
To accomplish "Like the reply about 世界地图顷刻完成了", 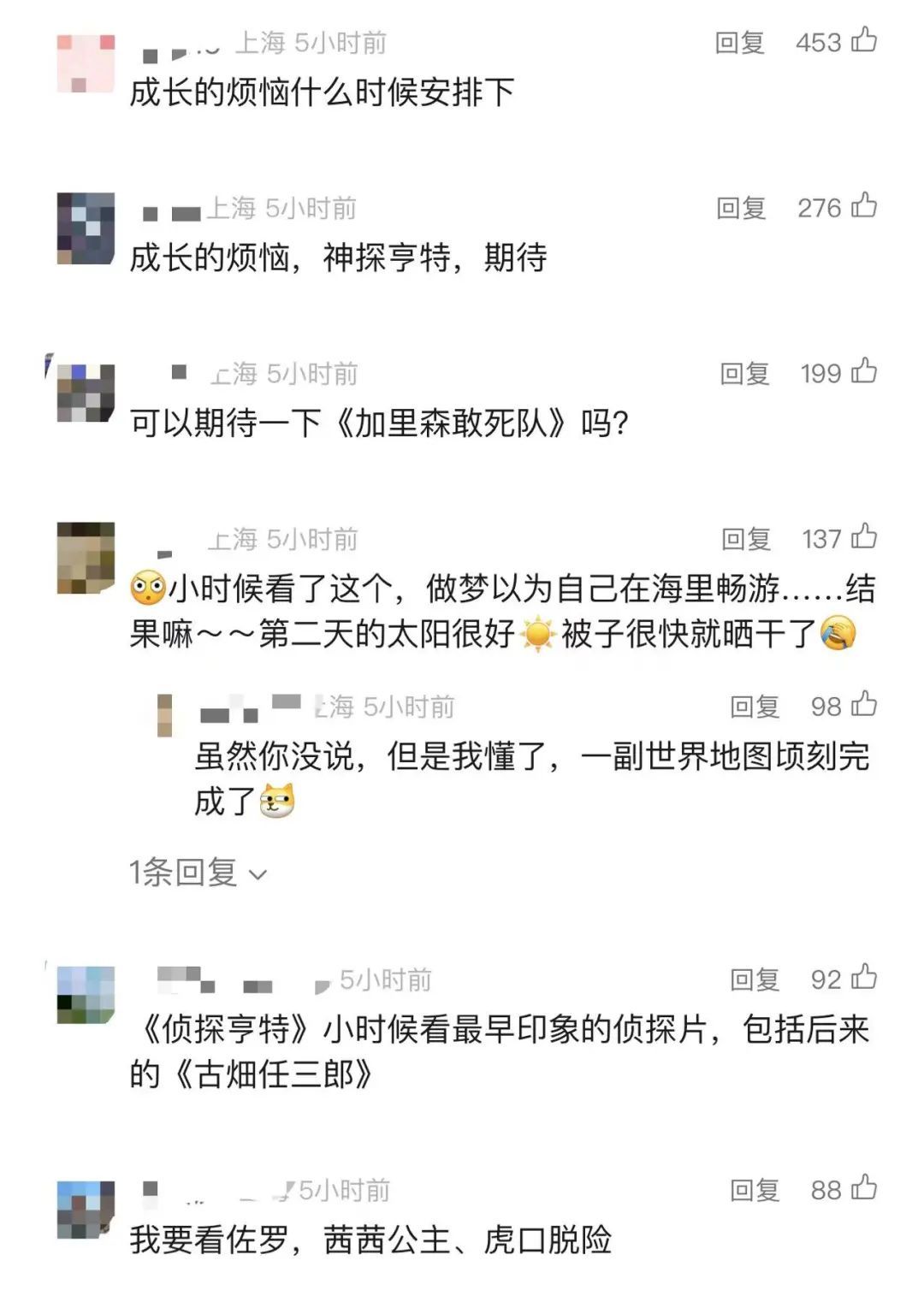I will (x=864, y=705).
